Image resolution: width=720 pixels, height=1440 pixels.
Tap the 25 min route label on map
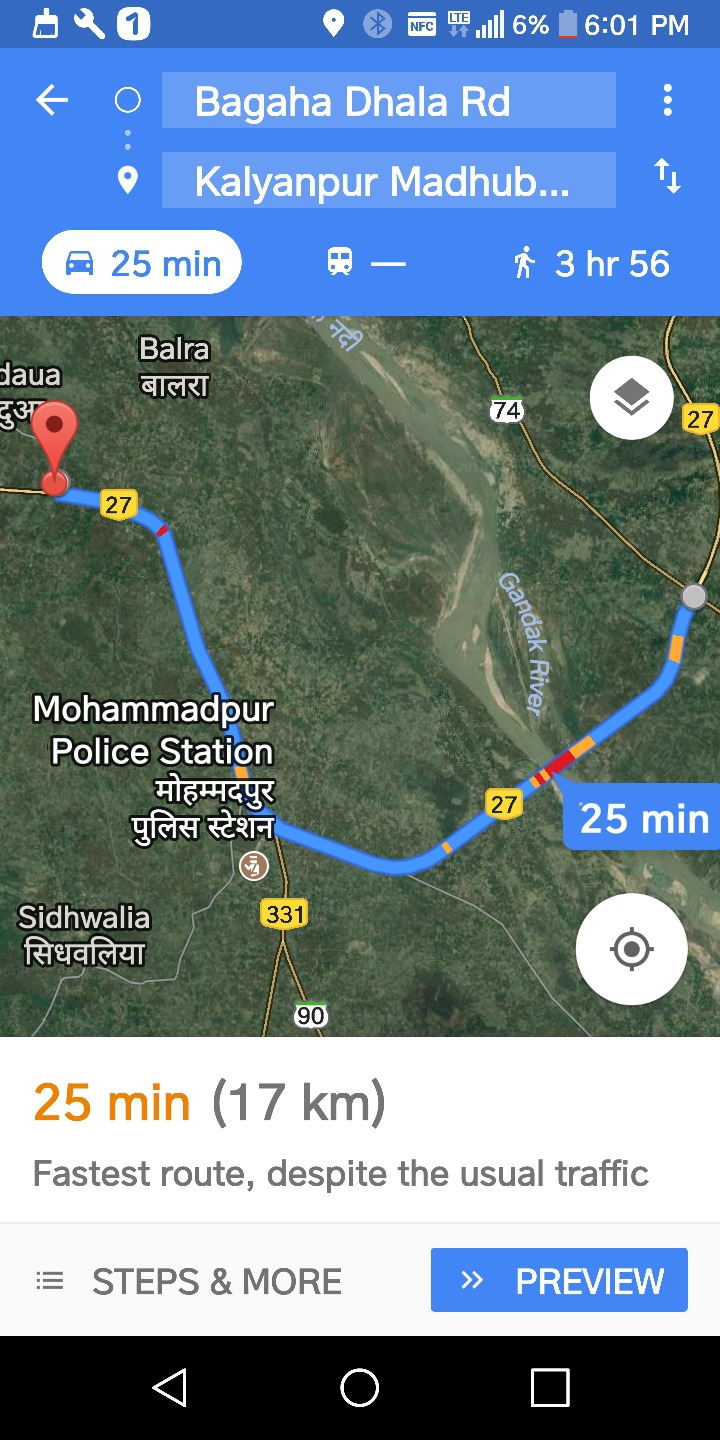pos(642,818)
